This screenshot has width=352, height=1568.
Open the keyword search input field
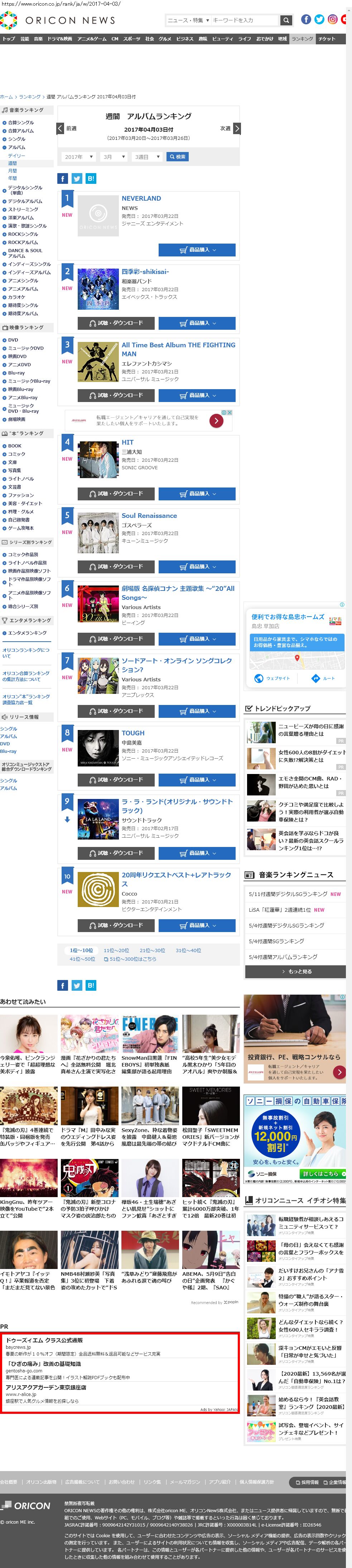pyautogui.click(x=243, y=20)
